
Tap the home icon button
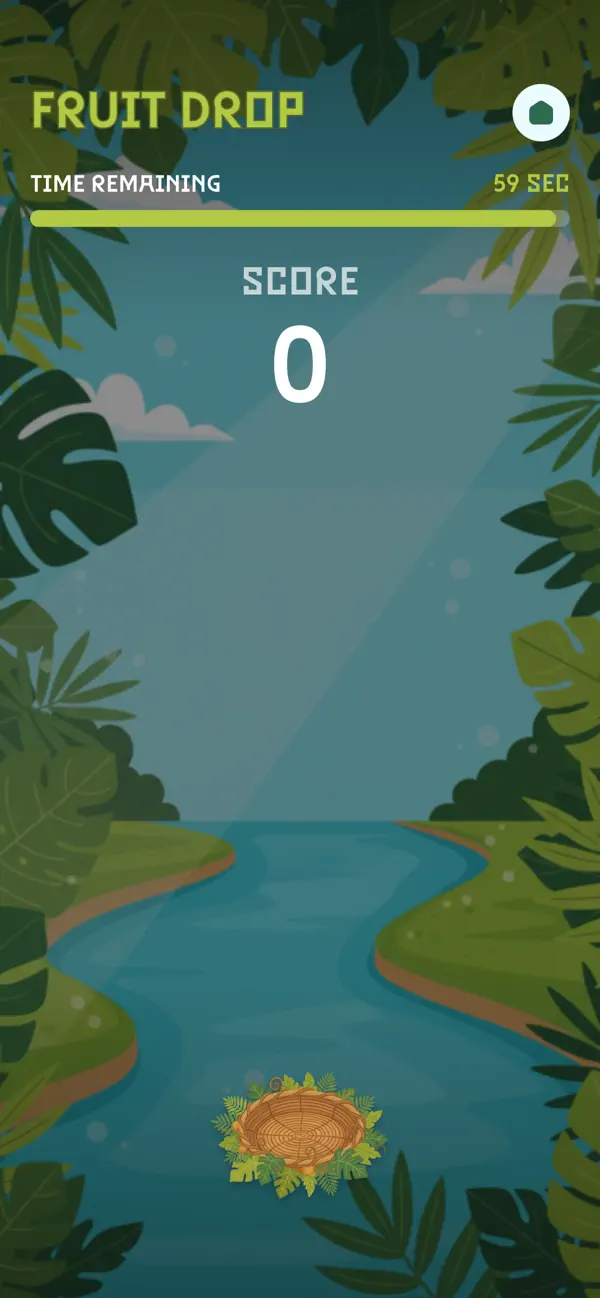pos(541,112)
